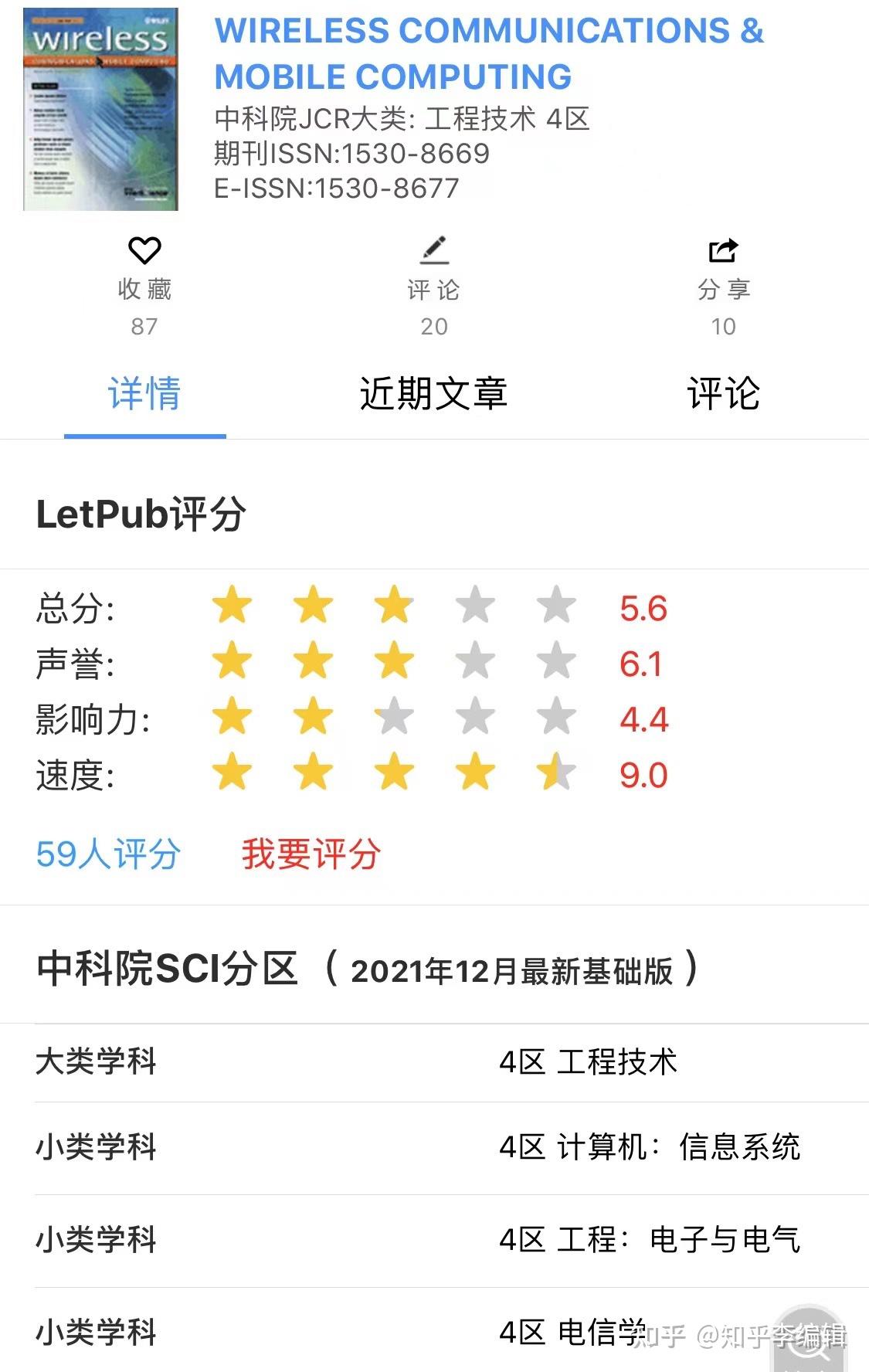Screen dimensions: 869x1372
Task: Select the 详情 tab
Action: [x=144, y=394]
